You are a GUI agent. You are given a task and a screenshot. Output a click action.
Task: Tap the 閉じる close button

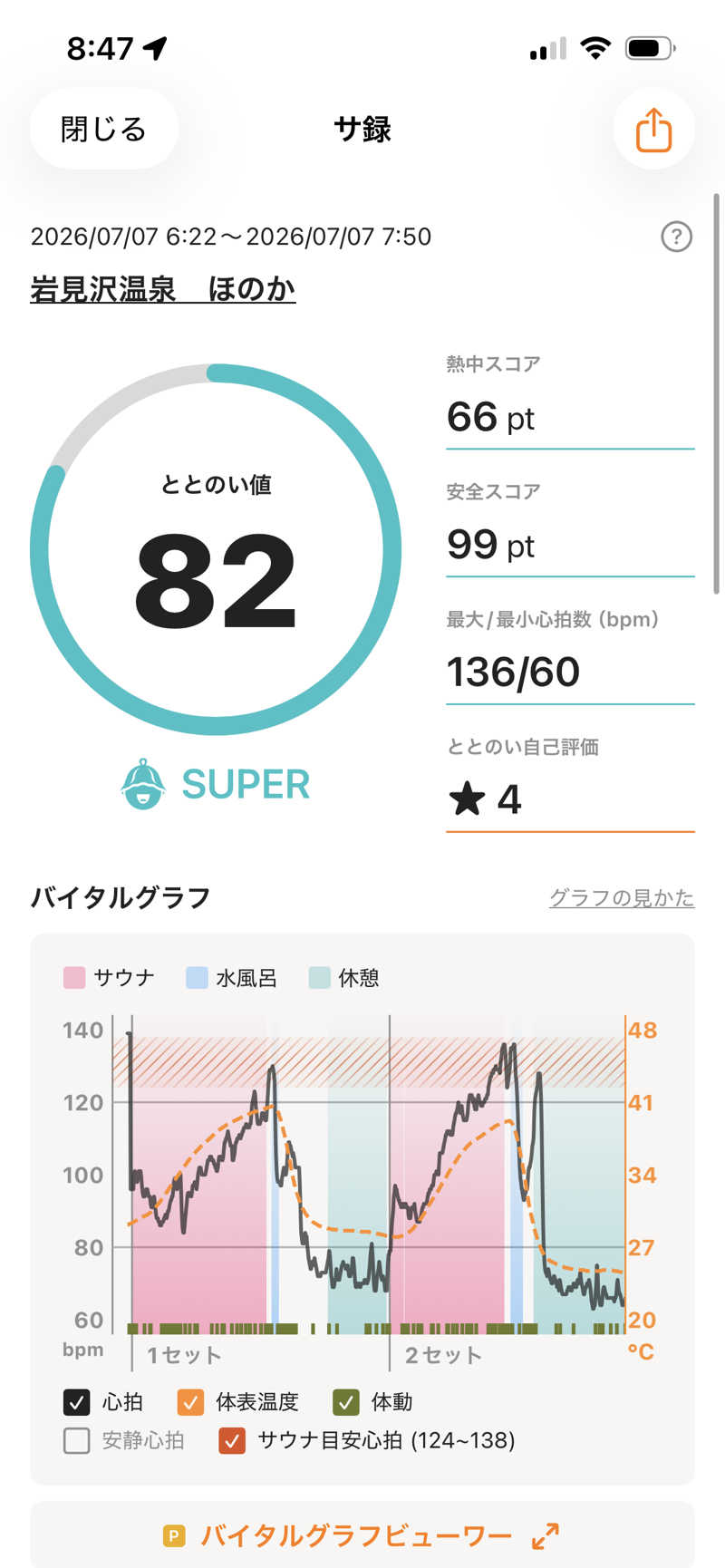click(x=103, y=129)
